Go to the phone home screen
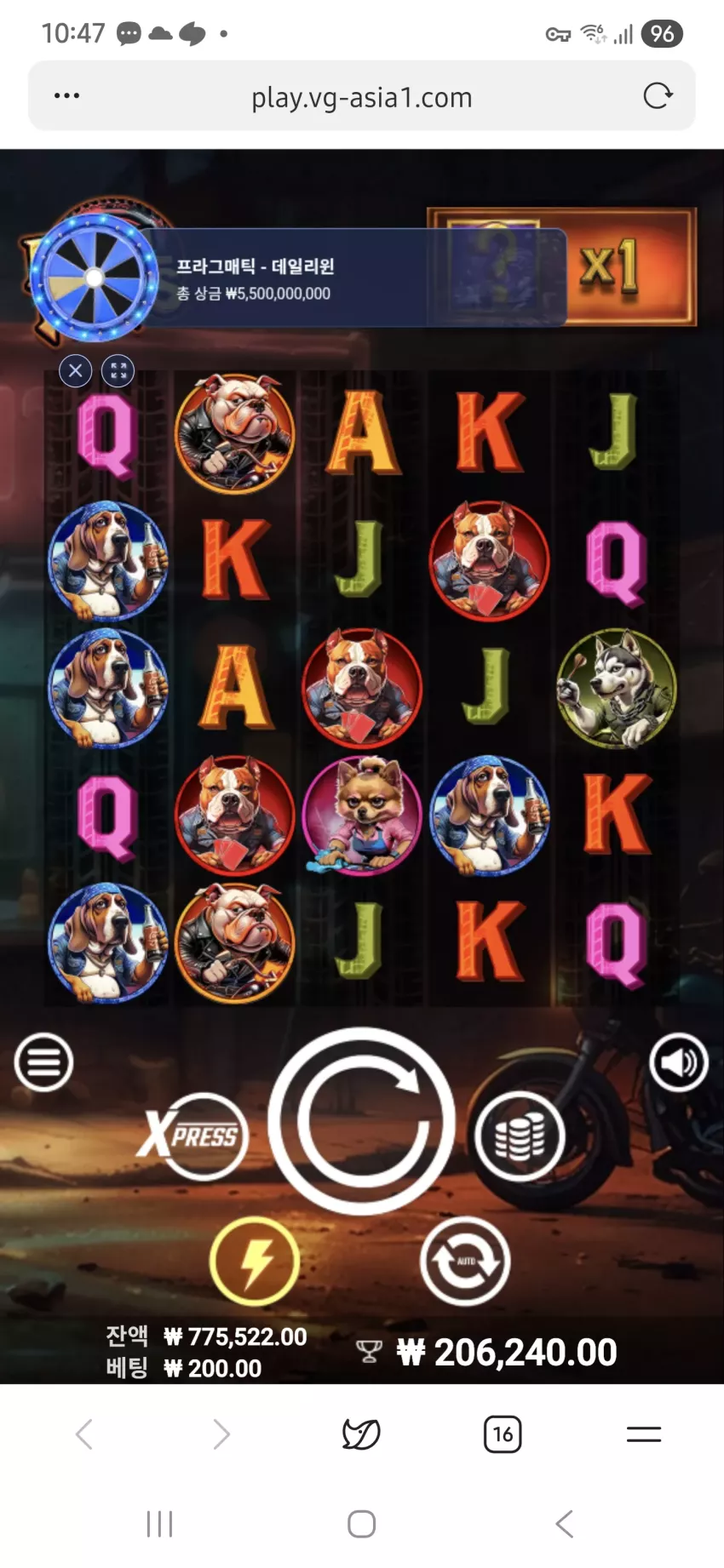This screenshot has height=1568, width=724. click(361, 1524)
